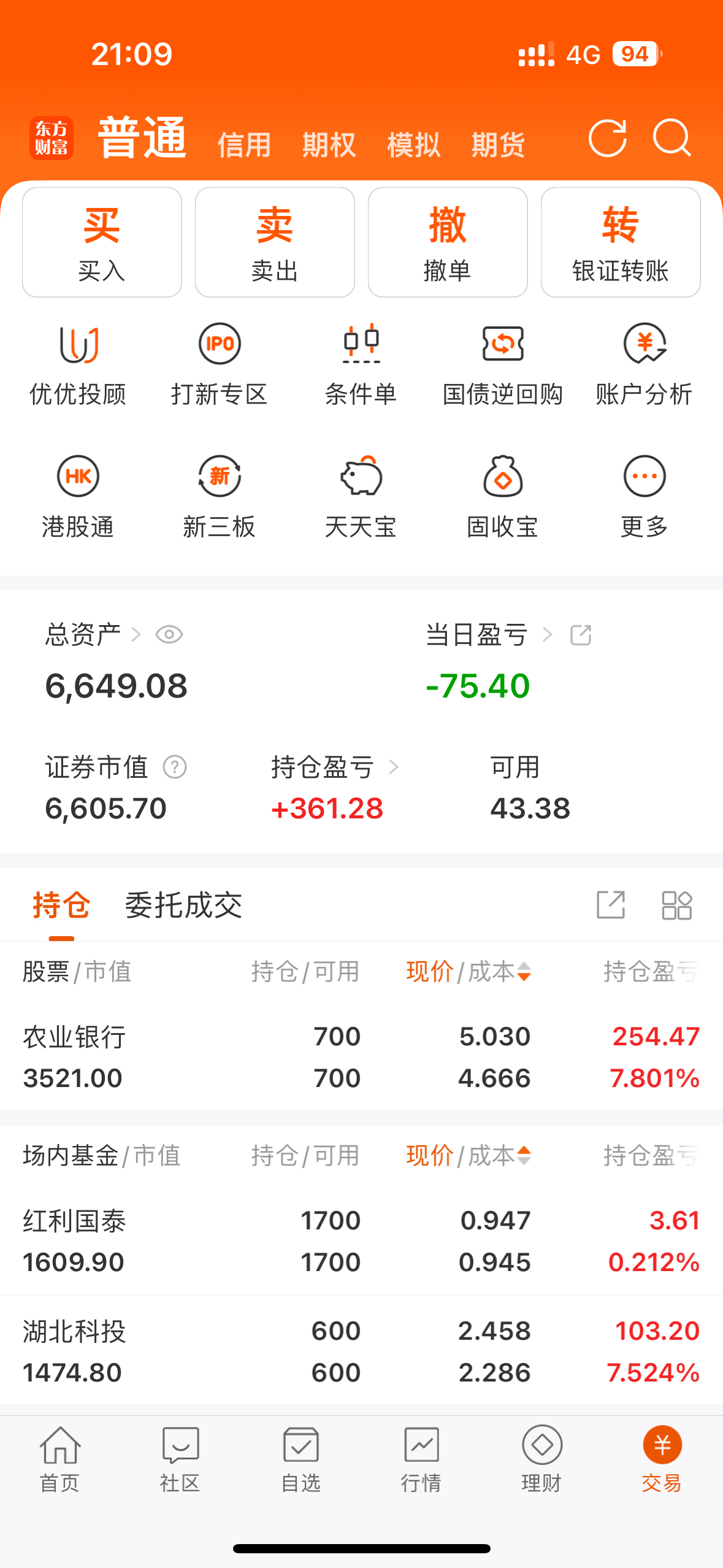Open 银证转账 bank transfer
The image size is (723, 1568).
[620, 242]
